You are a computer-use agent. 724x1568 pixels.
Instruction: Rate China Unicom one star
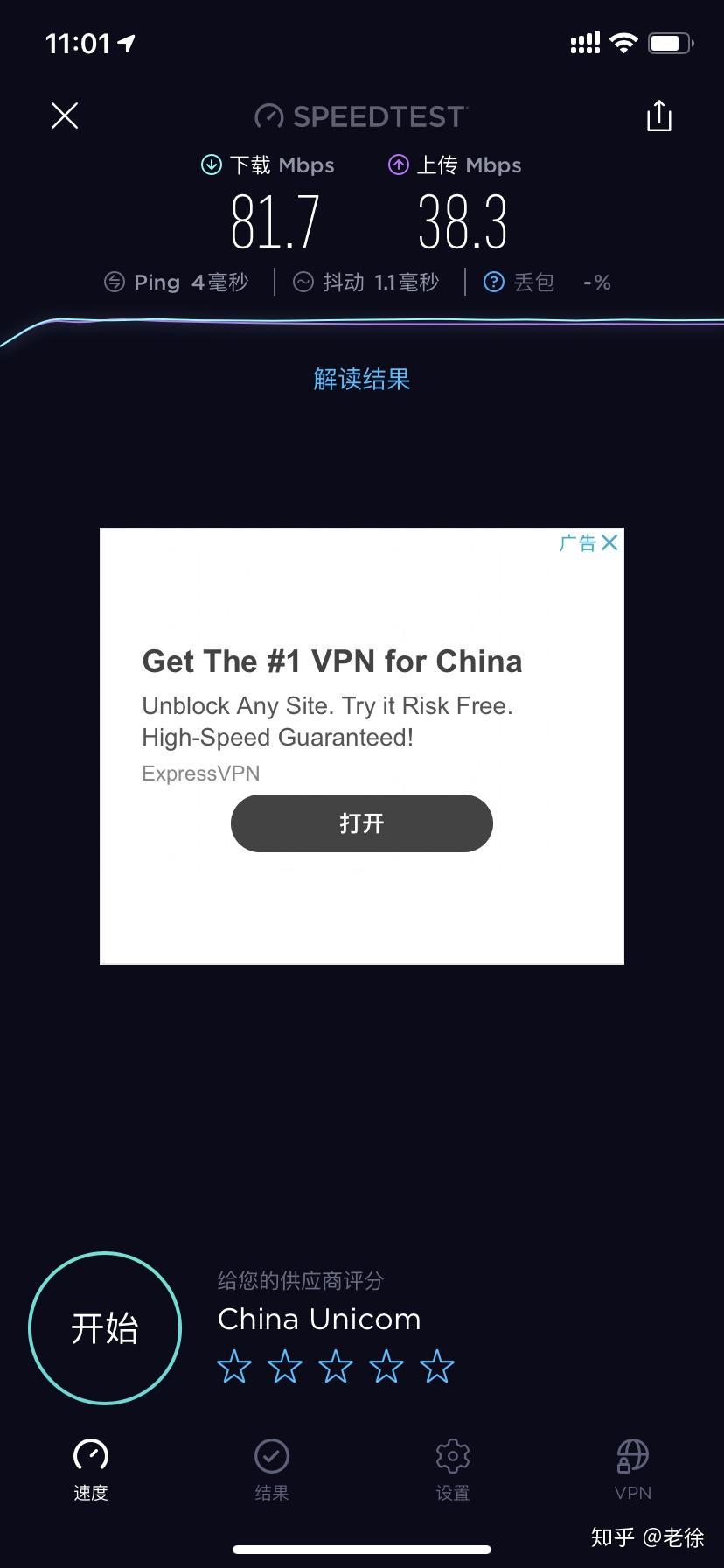[x=234, y=1366]
